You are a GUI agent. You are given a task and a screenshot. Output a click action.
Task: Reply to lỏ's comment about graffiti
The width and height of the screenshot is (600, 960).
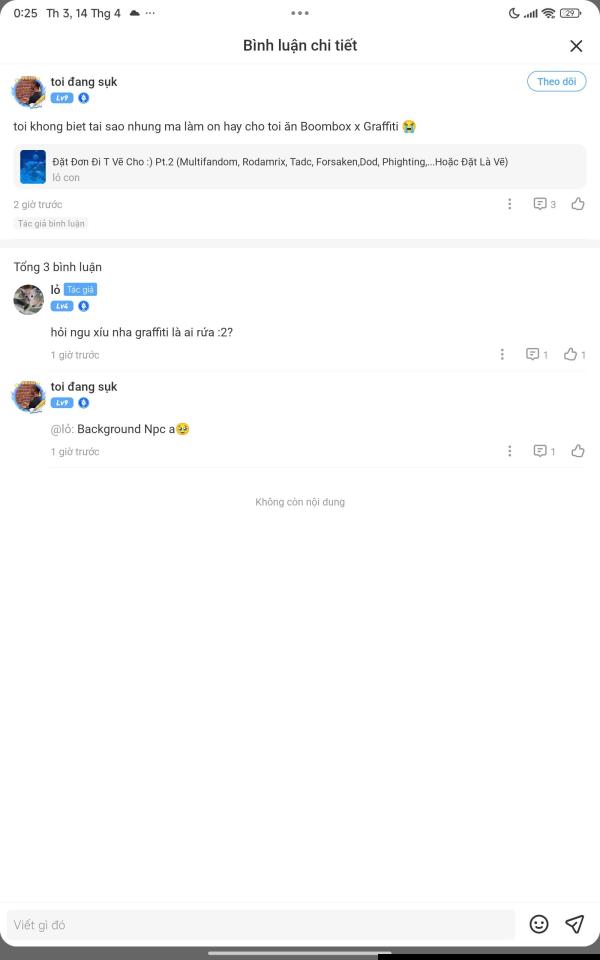[537, 354]
